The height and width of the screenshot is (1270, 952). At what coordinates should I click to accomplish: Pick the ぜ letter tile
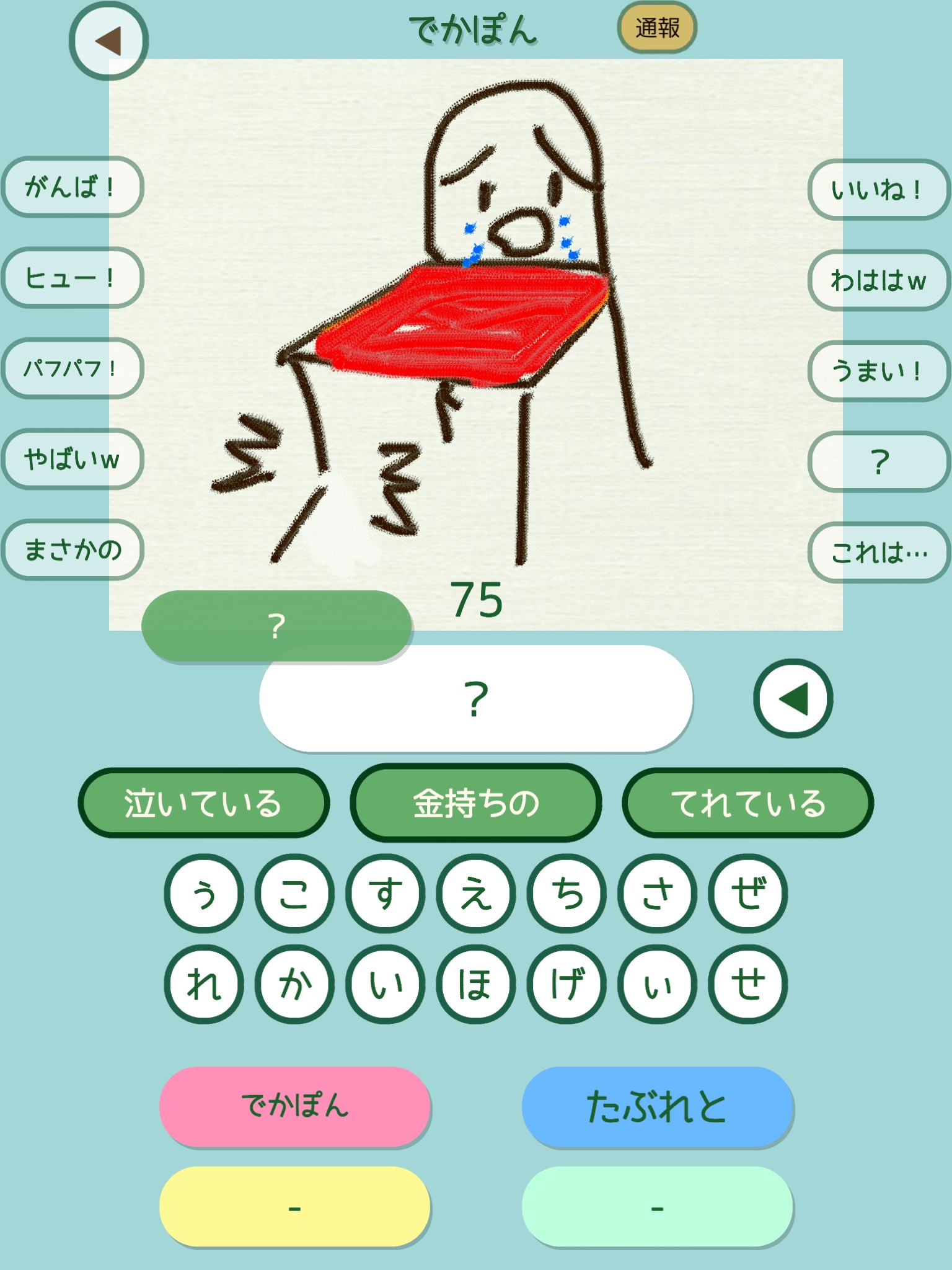pos(748,894)
